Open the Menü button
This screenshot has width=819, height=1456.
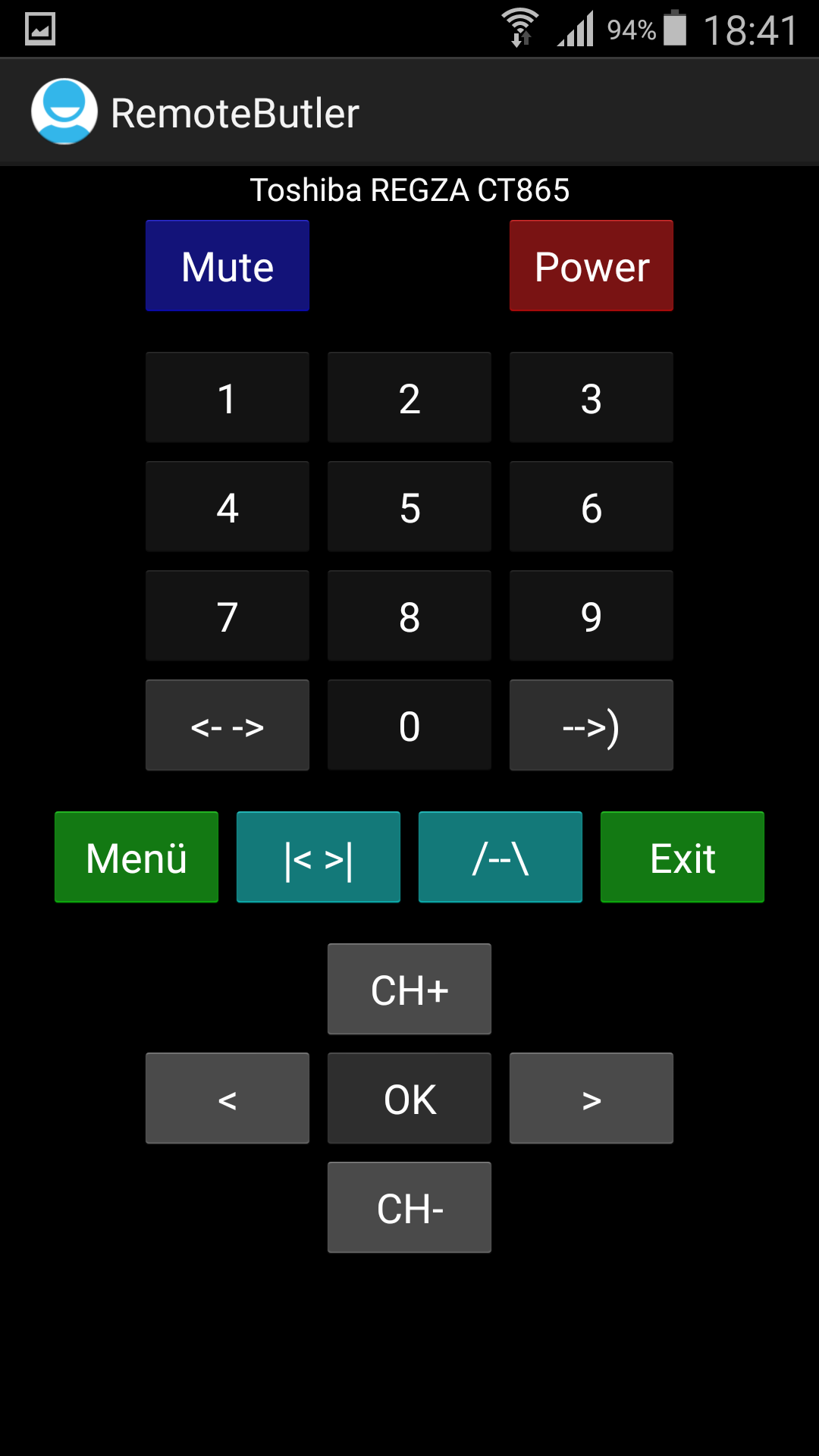click(x=136, y=857)
